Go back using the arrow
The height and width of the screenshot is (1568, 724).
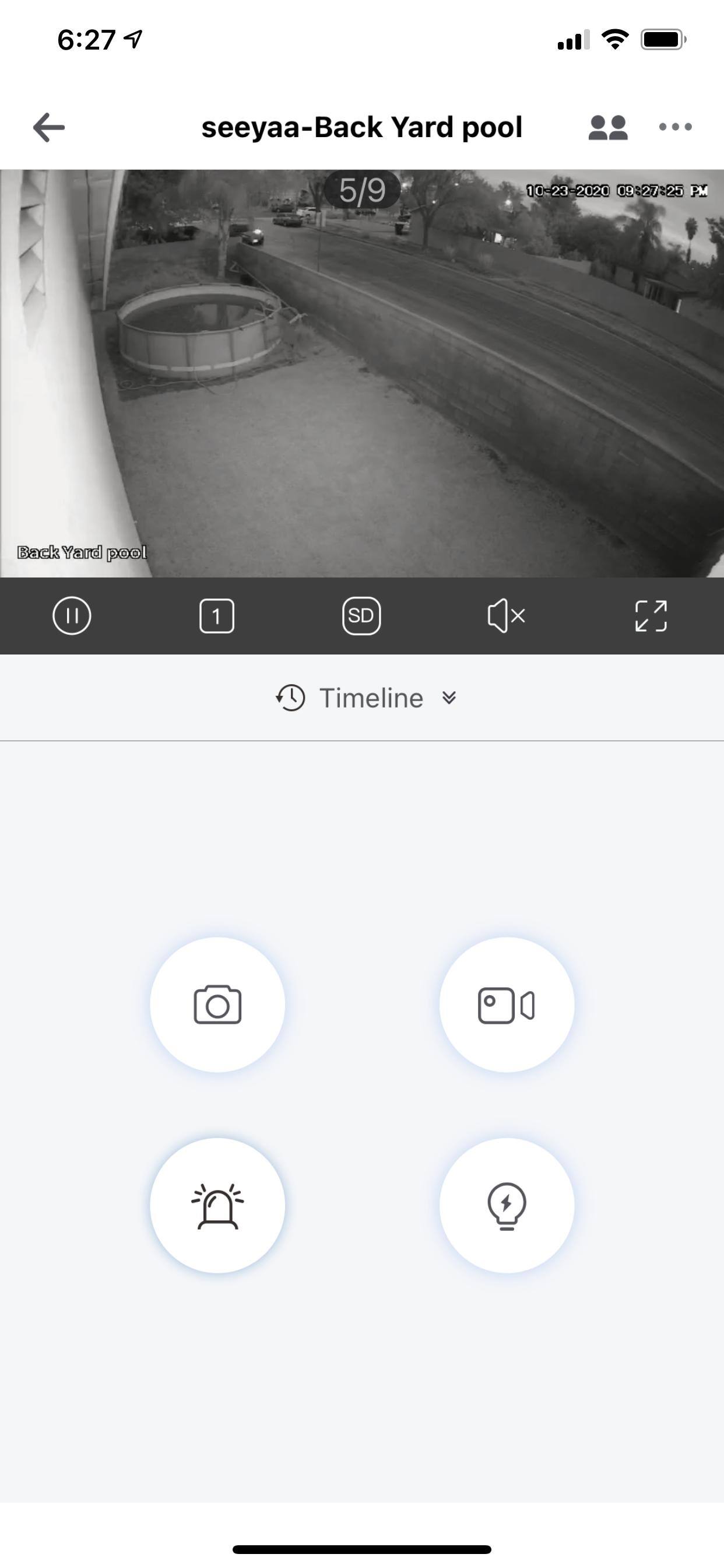(x=48, y=127)
